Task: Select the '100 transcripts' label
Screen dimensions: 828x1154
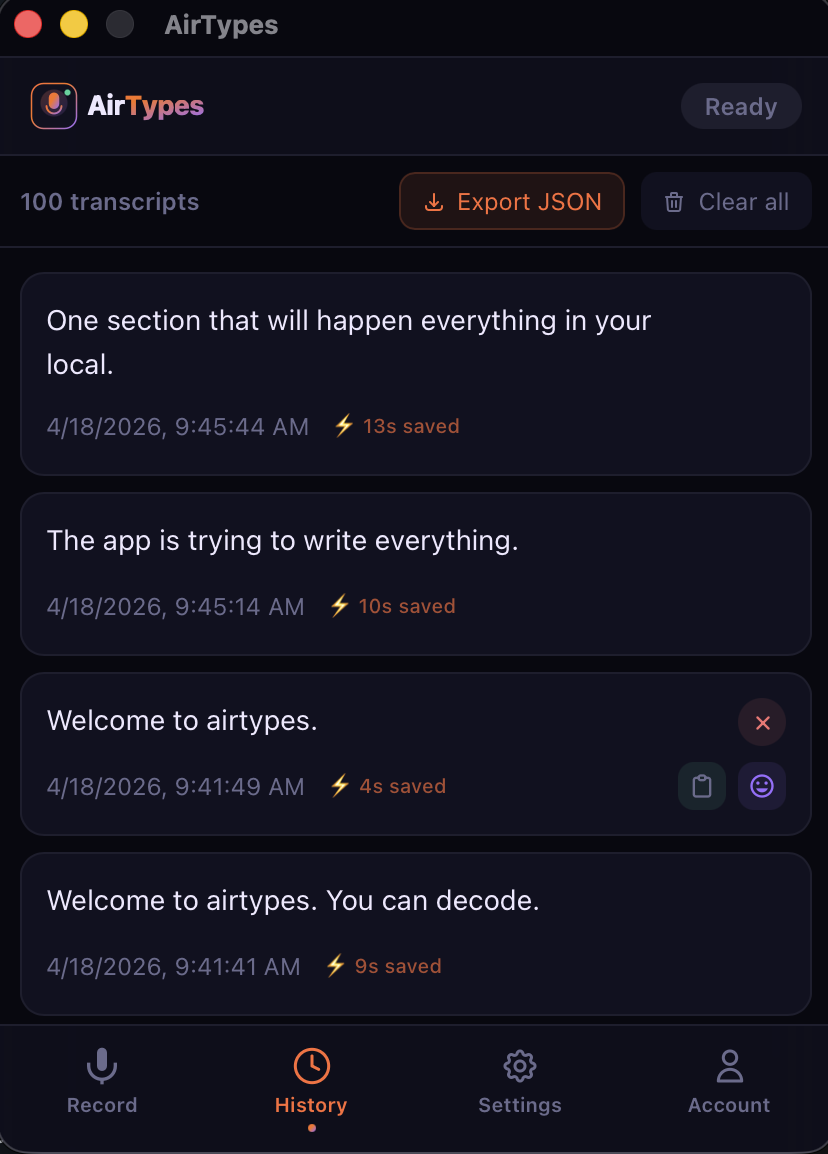Action: click(109, 201)
